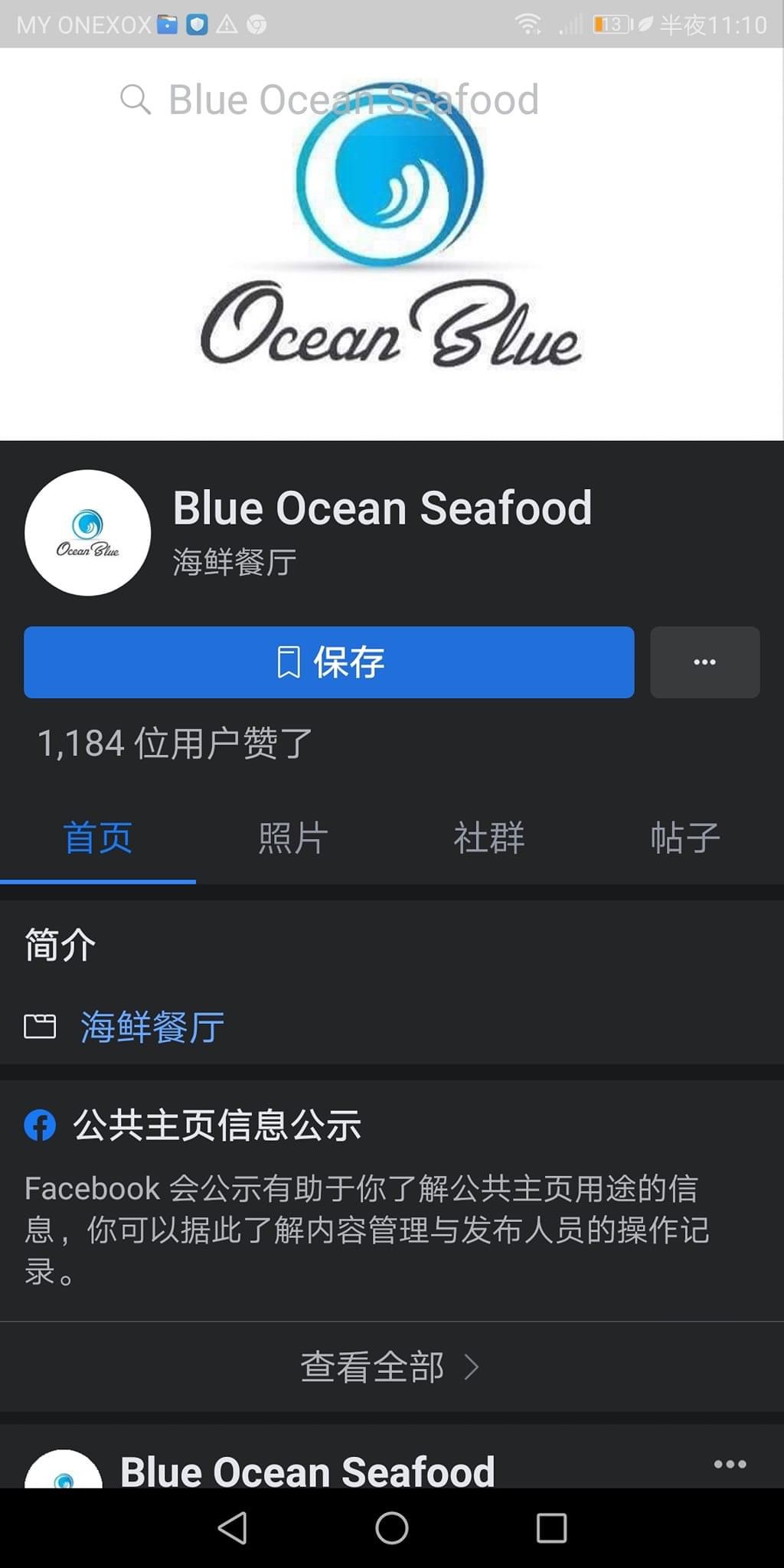Open the 海鲜餐厅 category link in 简介
The width and height of the screenshot is (784, 1568).
pos(152,1027)
